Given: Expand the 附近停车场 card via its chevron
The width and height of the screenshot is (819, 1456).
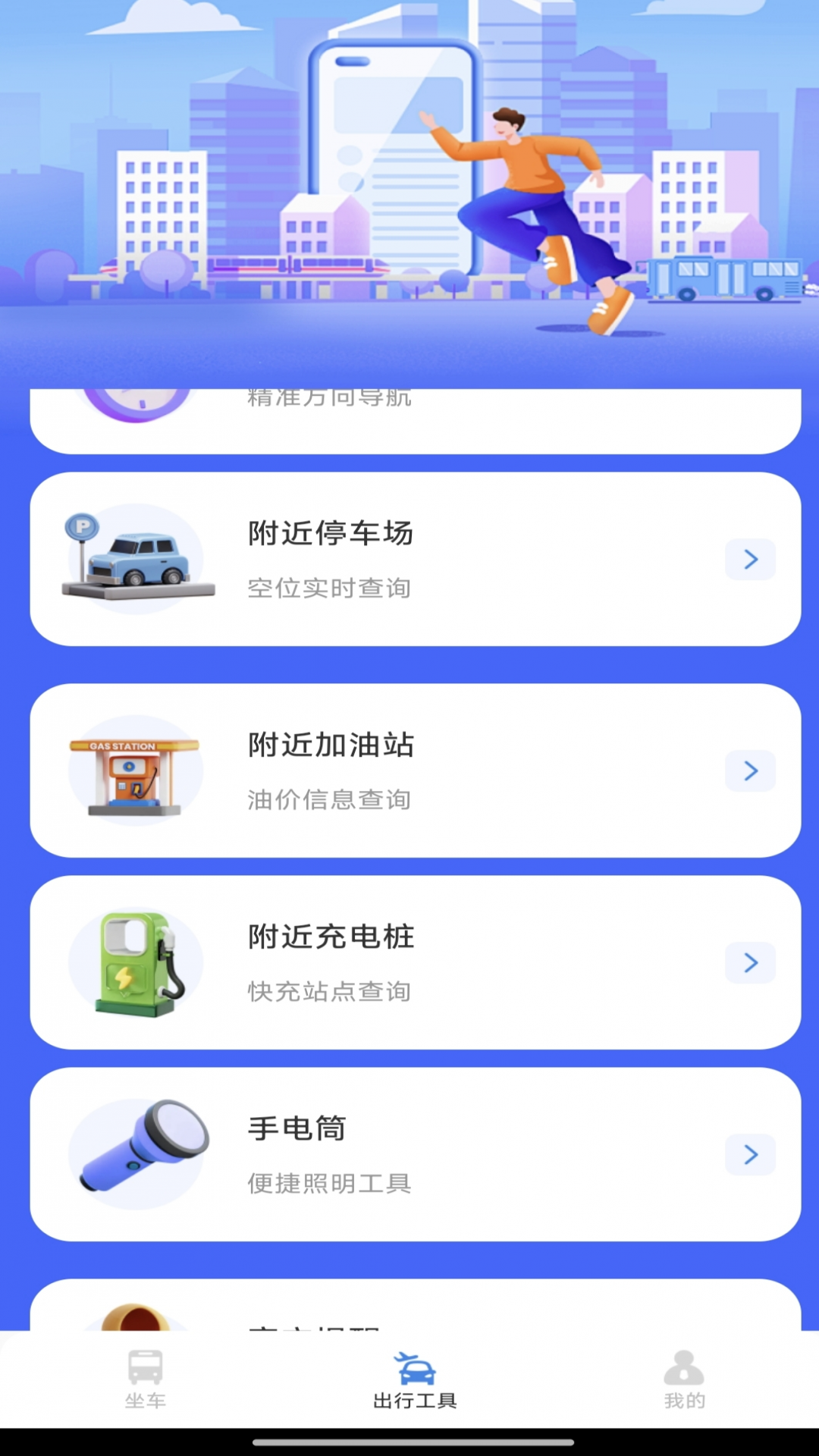Looking at the screenshot, I should point(751,559).
